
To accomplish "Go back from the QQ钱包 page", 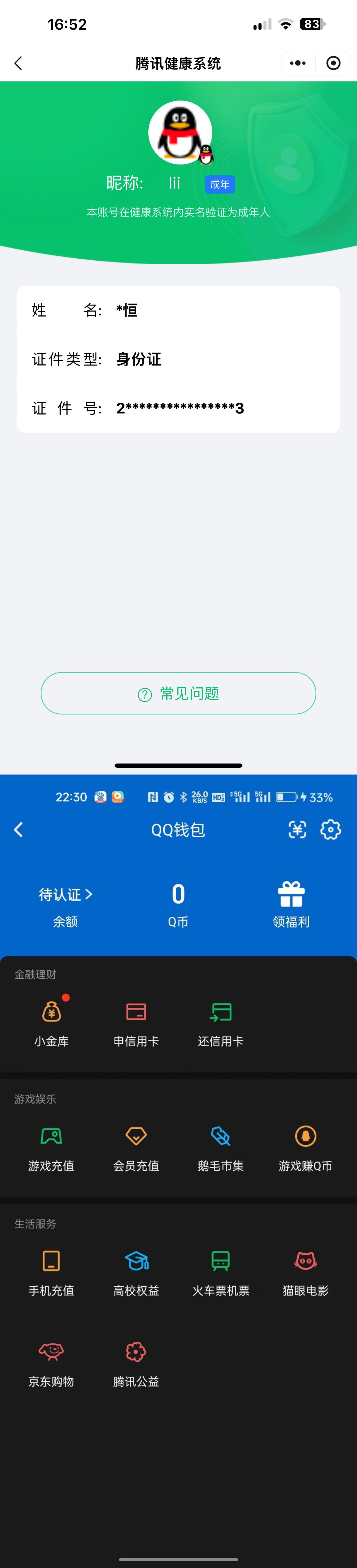I will [18, 830].
